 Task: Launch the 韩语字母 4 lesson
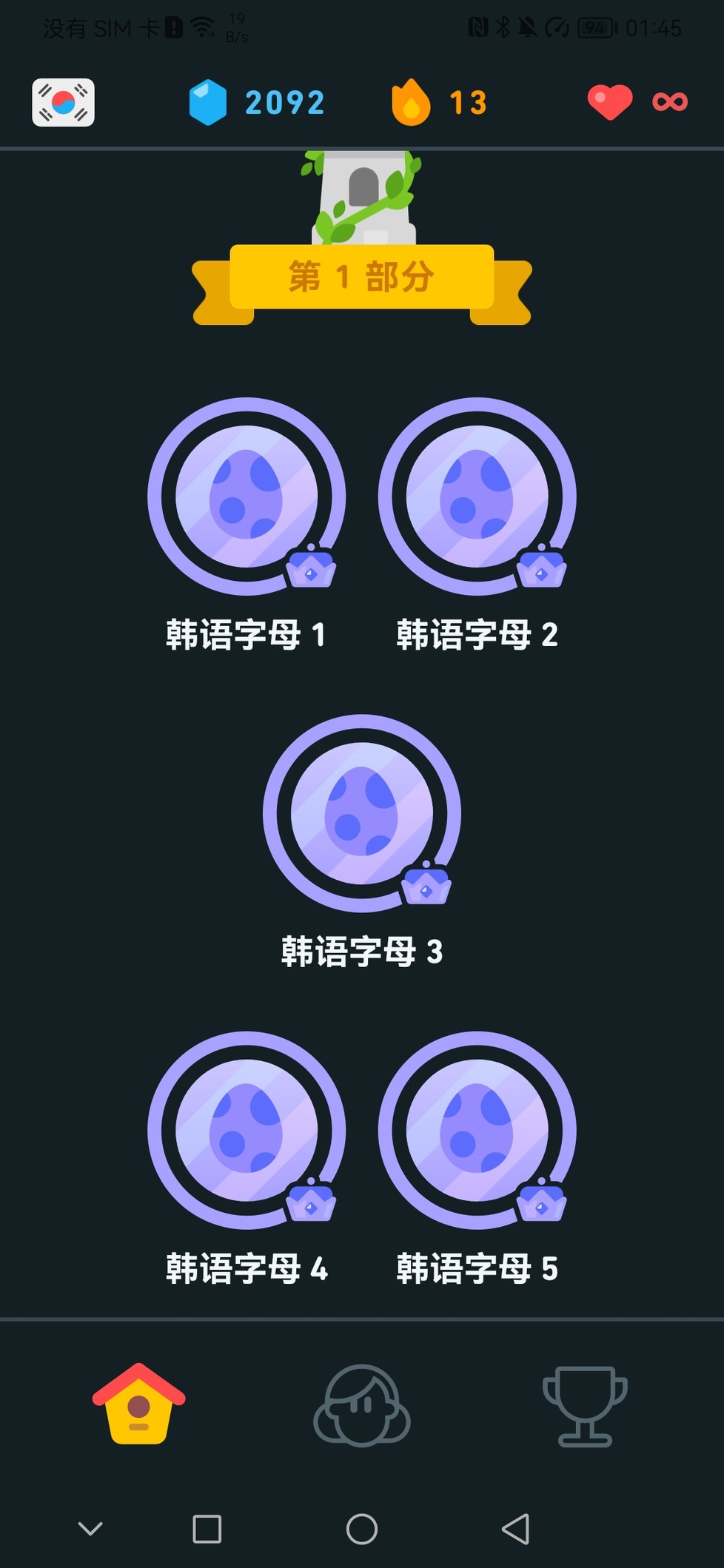(x=247, y=1130)
